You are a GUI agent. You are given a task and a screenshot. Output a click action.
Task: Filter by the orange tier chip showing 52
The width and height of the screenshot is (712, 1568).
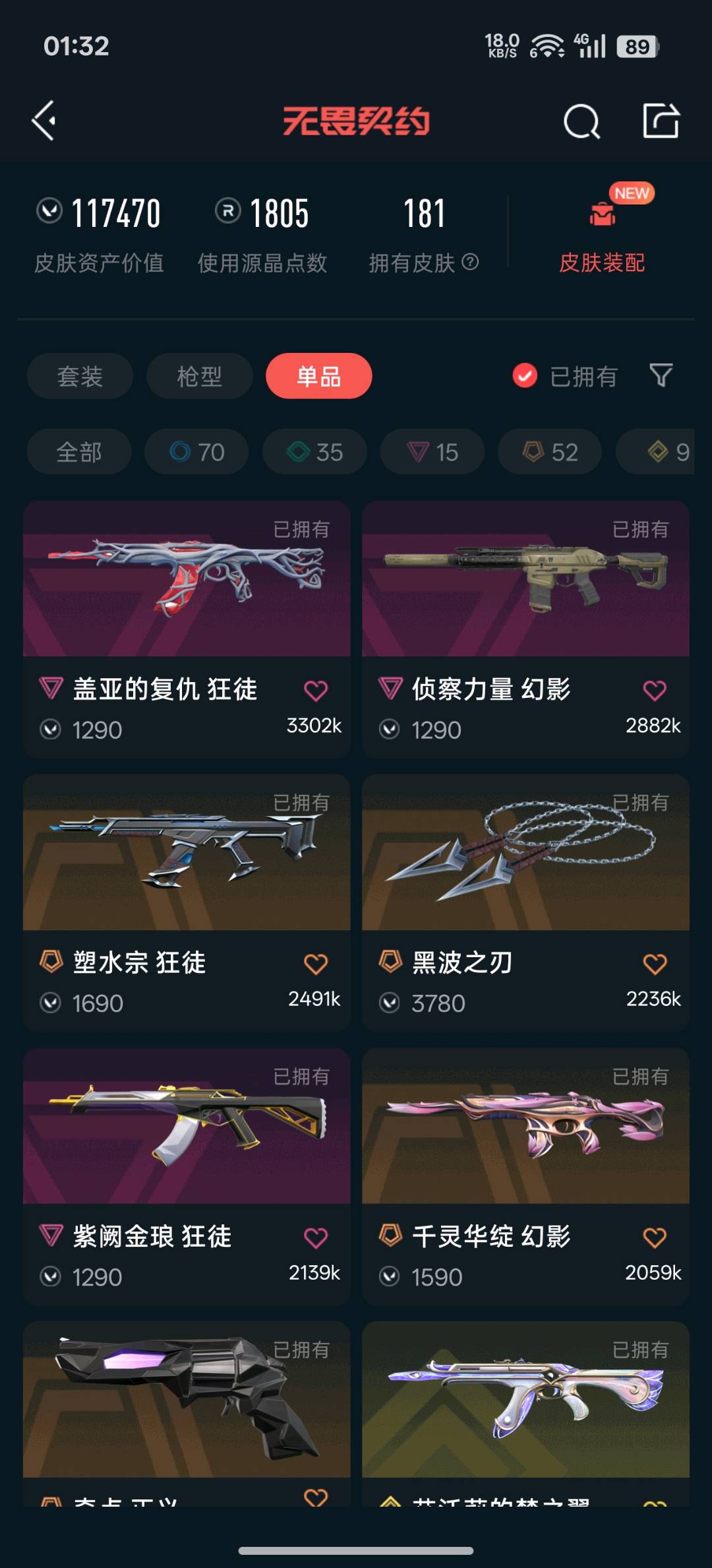tap(550, 452)
